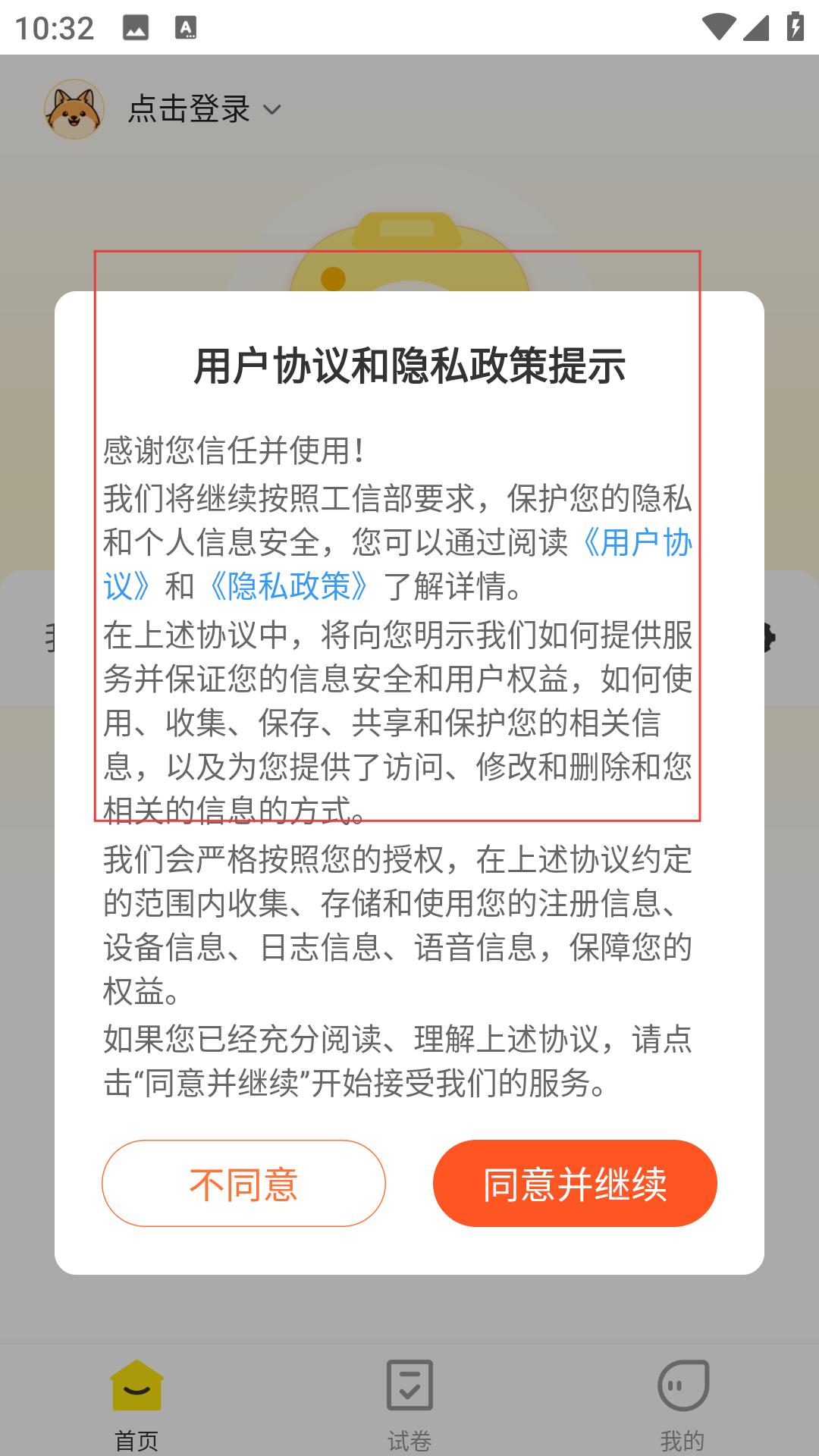Open the 《隐私政策》 link
Viewport: 819px width, 1456px height.
(x=289, y=586)
